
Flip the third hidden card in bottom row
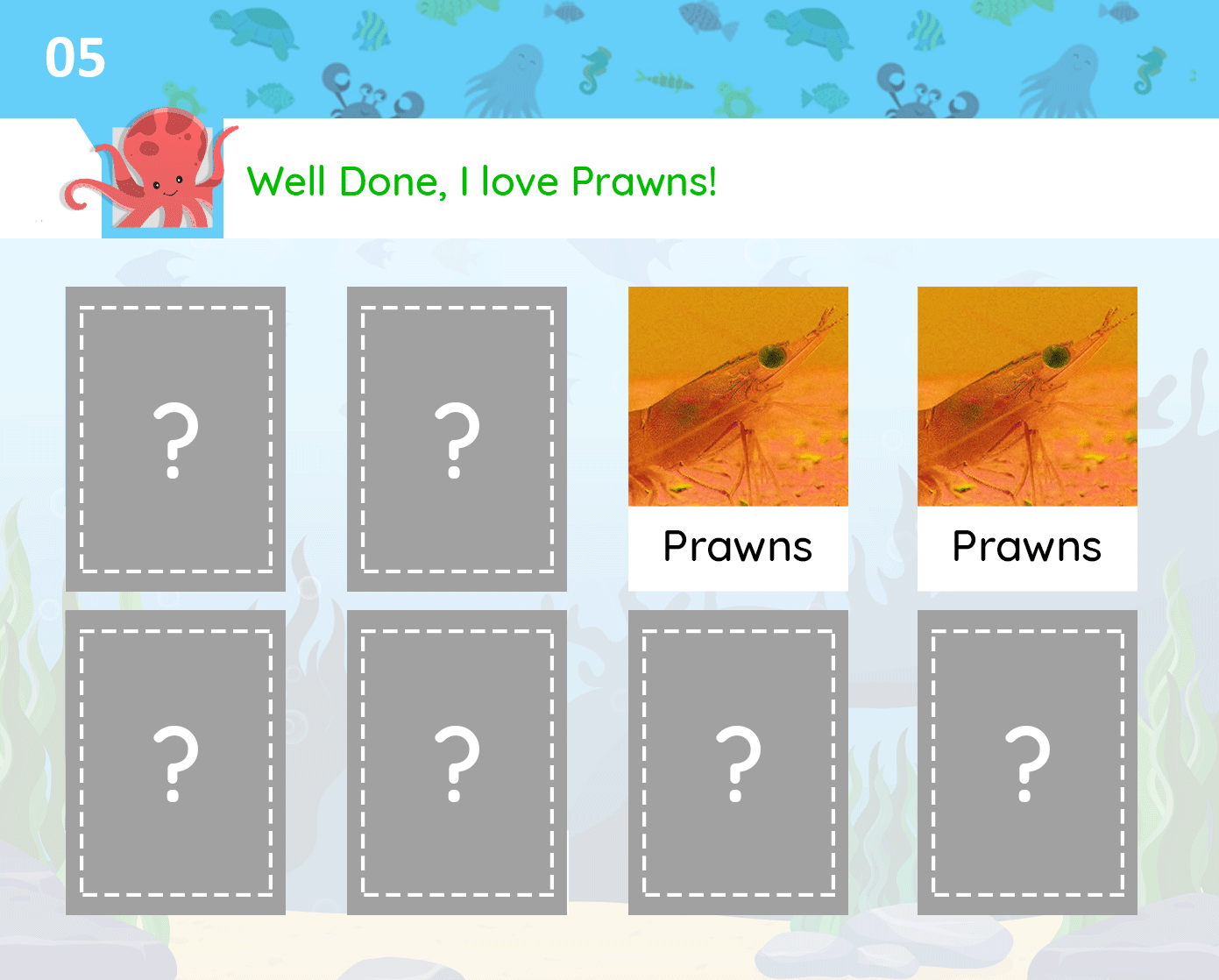[738, 763]
